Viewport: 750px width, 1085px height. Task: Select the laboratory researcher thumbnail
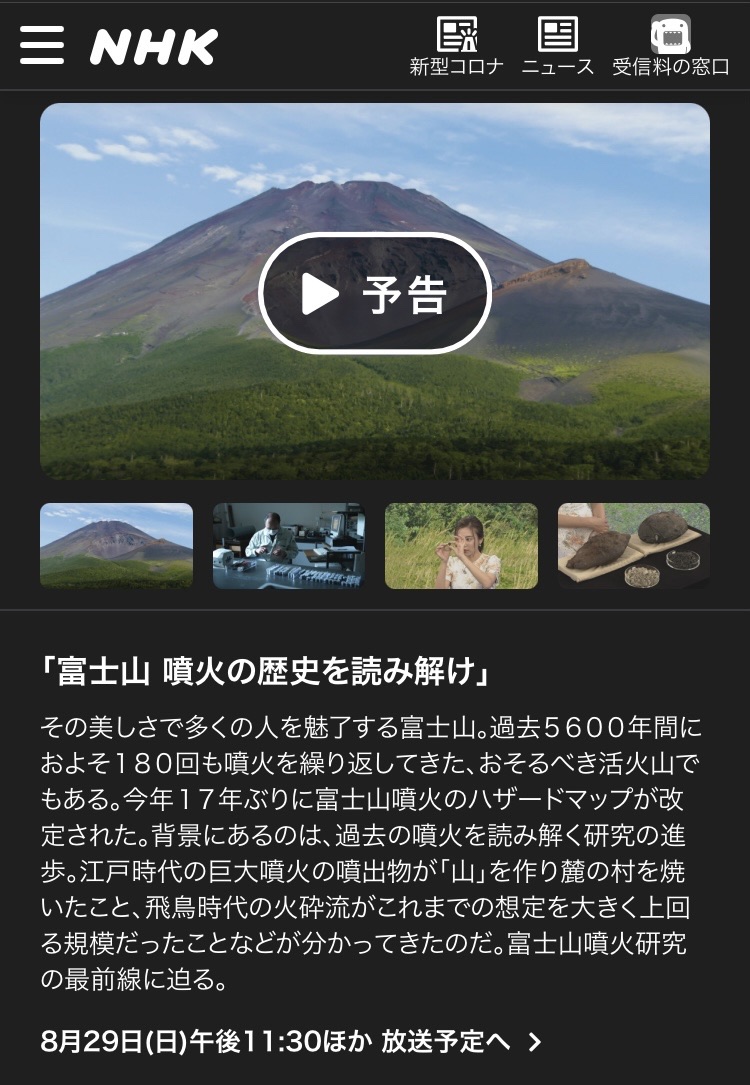pyautogui.click(x=288, y=546)
